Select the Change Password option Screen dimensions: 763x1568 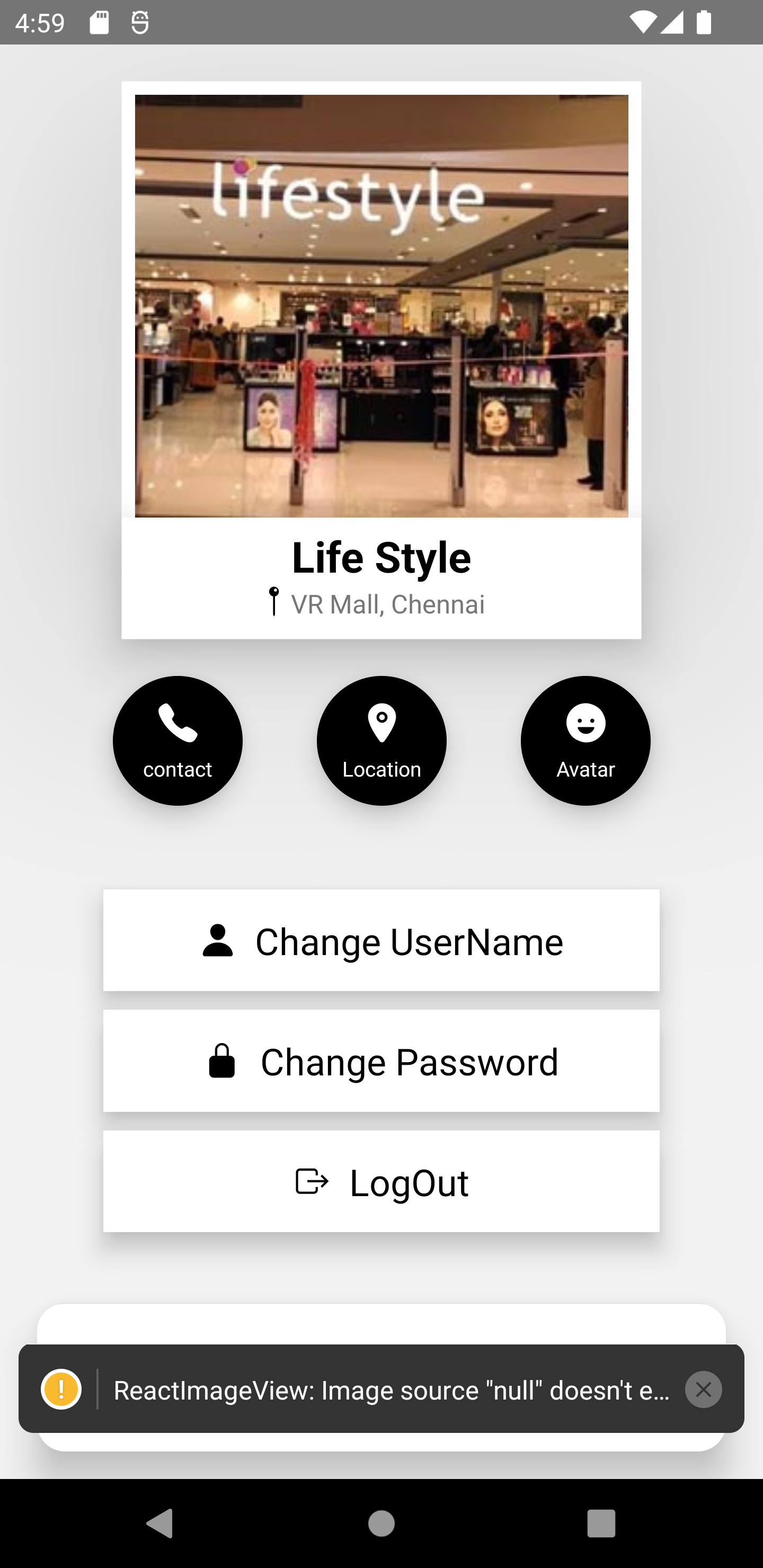click(381, 1061)
